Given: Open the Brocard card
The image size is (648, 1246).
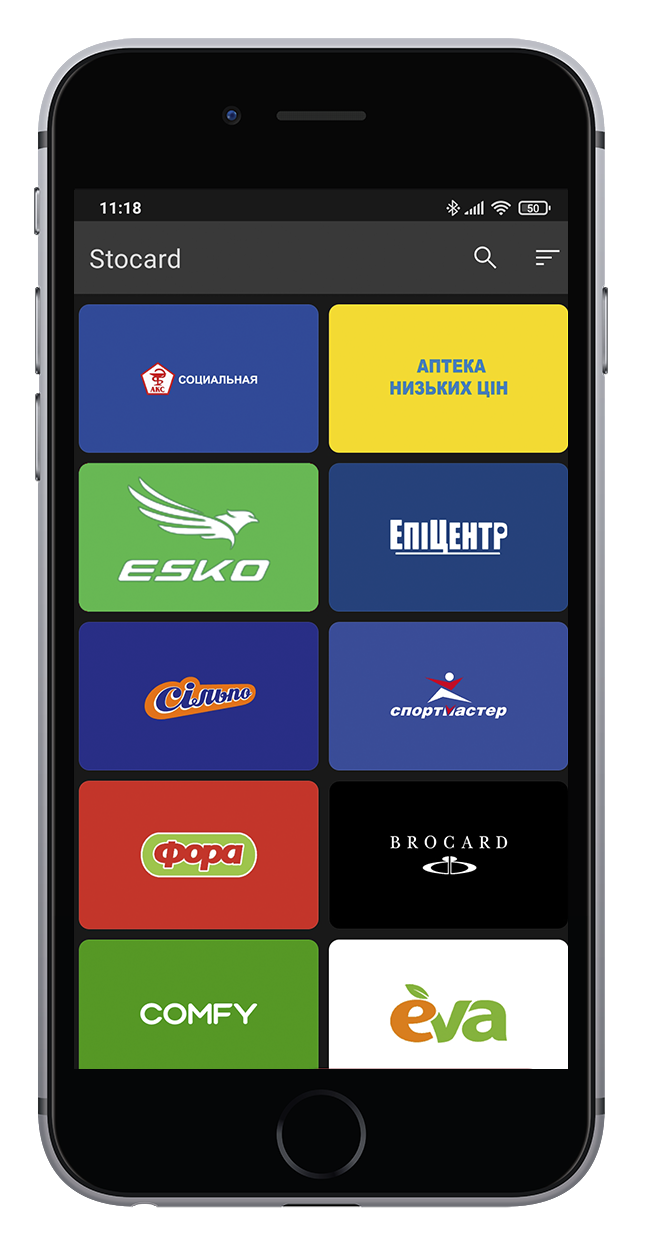Looking at the screenshot, I should click(x=448, y=855).
